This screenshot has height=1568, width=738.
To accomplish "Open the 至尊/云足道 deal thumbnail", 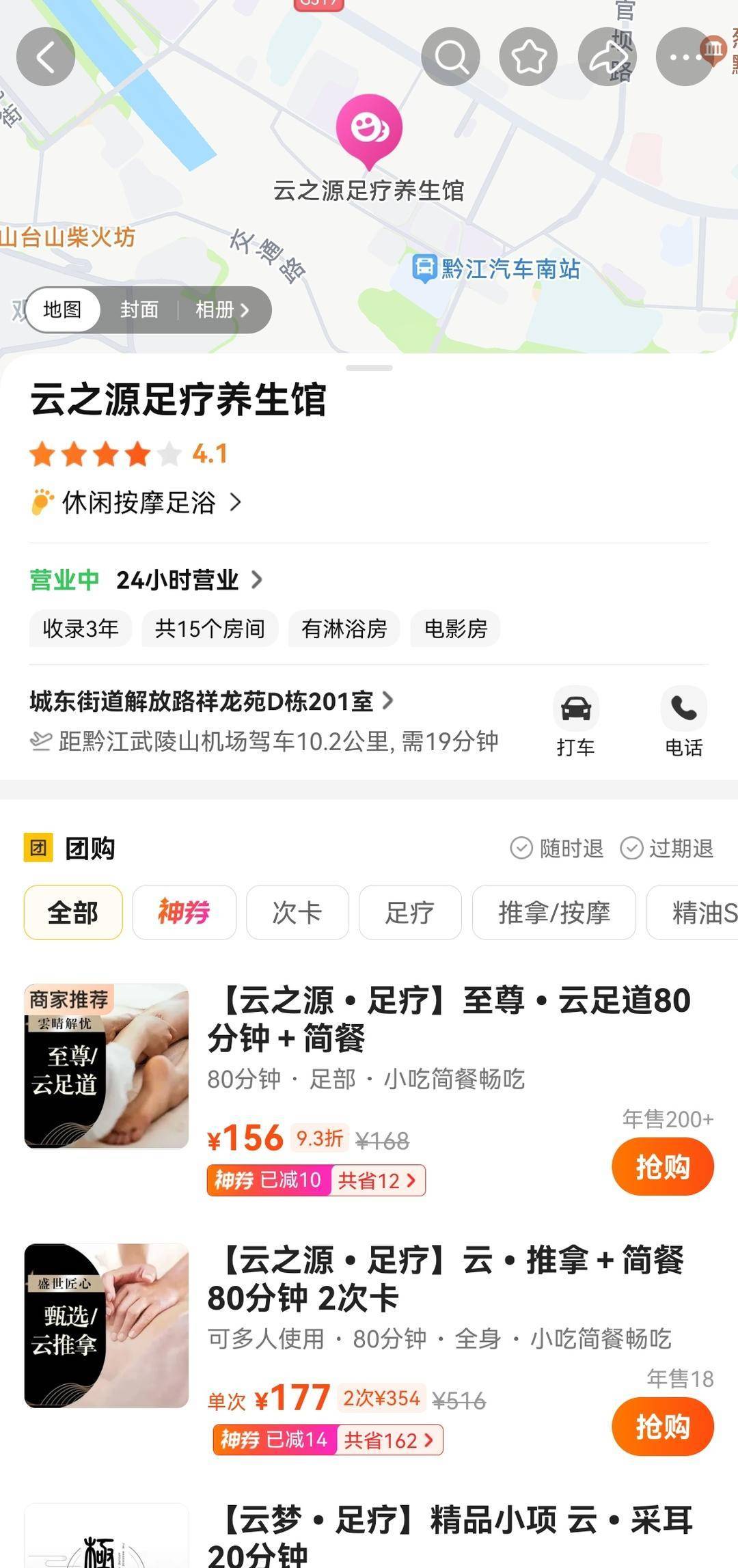I will (107, 1066).
